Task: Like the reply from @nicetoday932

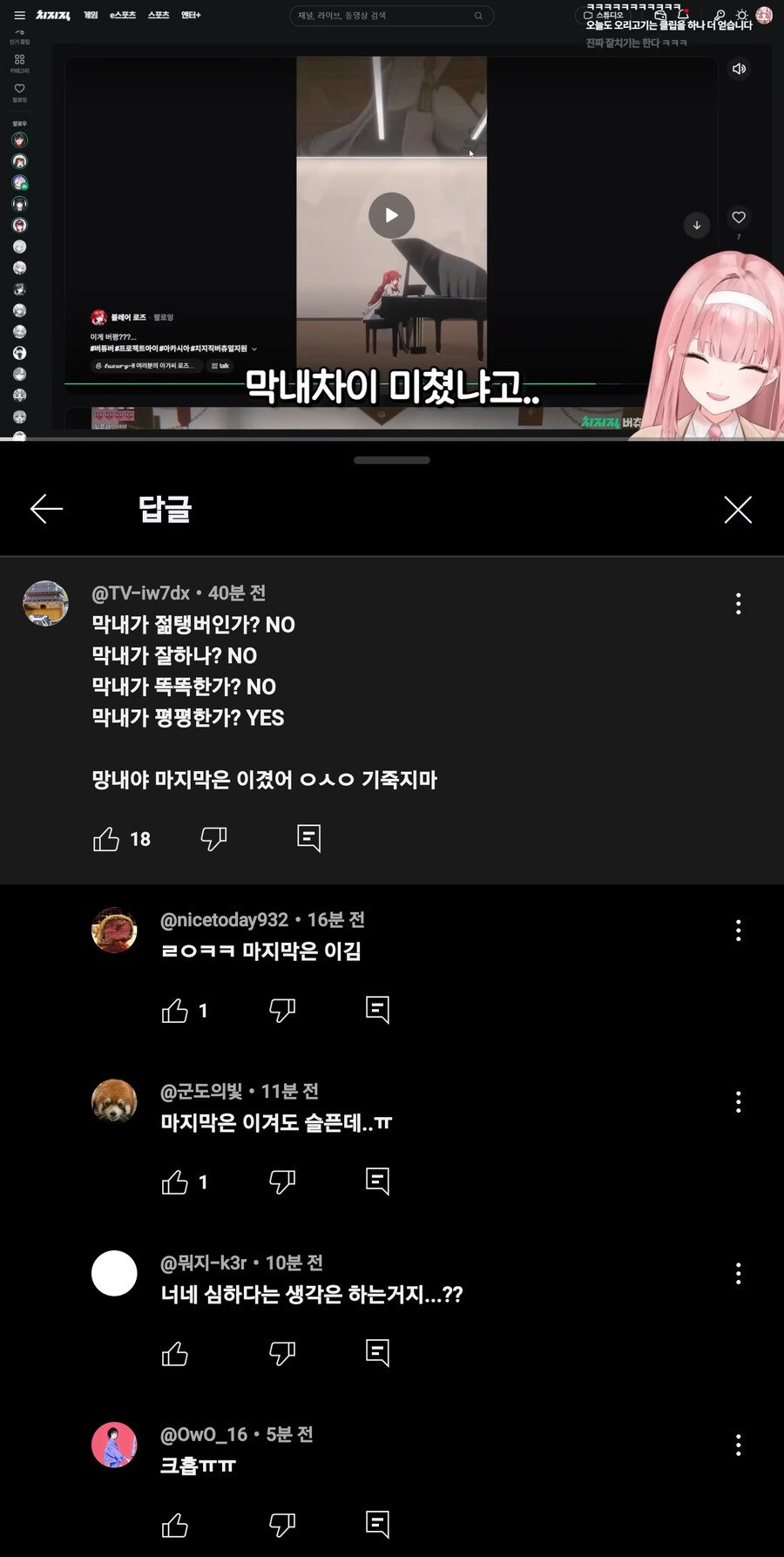Action: (175, 1011)
